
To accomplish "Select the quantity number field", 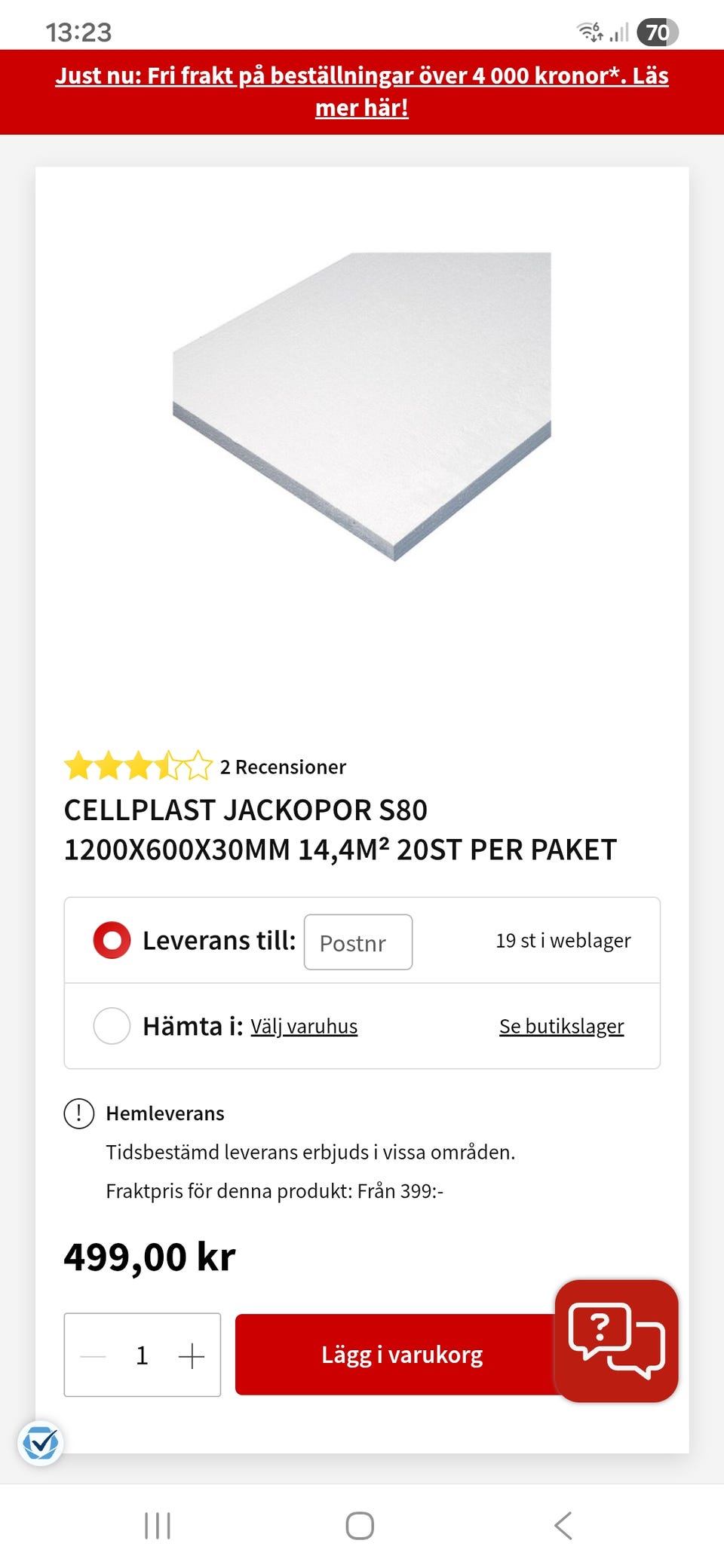I will 142,1355.
